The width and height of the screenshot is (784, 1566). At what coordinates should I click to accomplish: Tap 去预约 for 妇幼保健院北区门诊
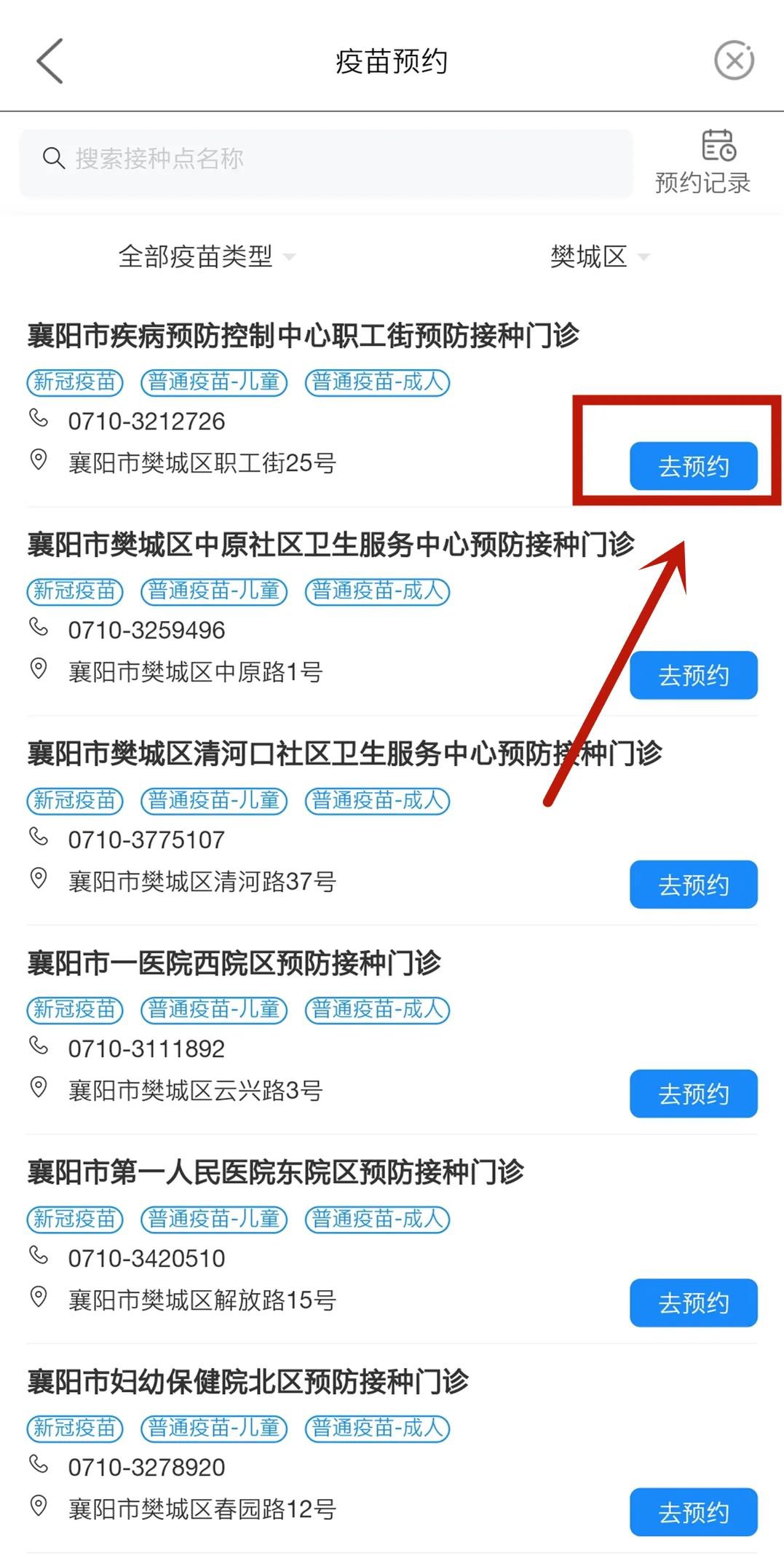pos(693,1512)
